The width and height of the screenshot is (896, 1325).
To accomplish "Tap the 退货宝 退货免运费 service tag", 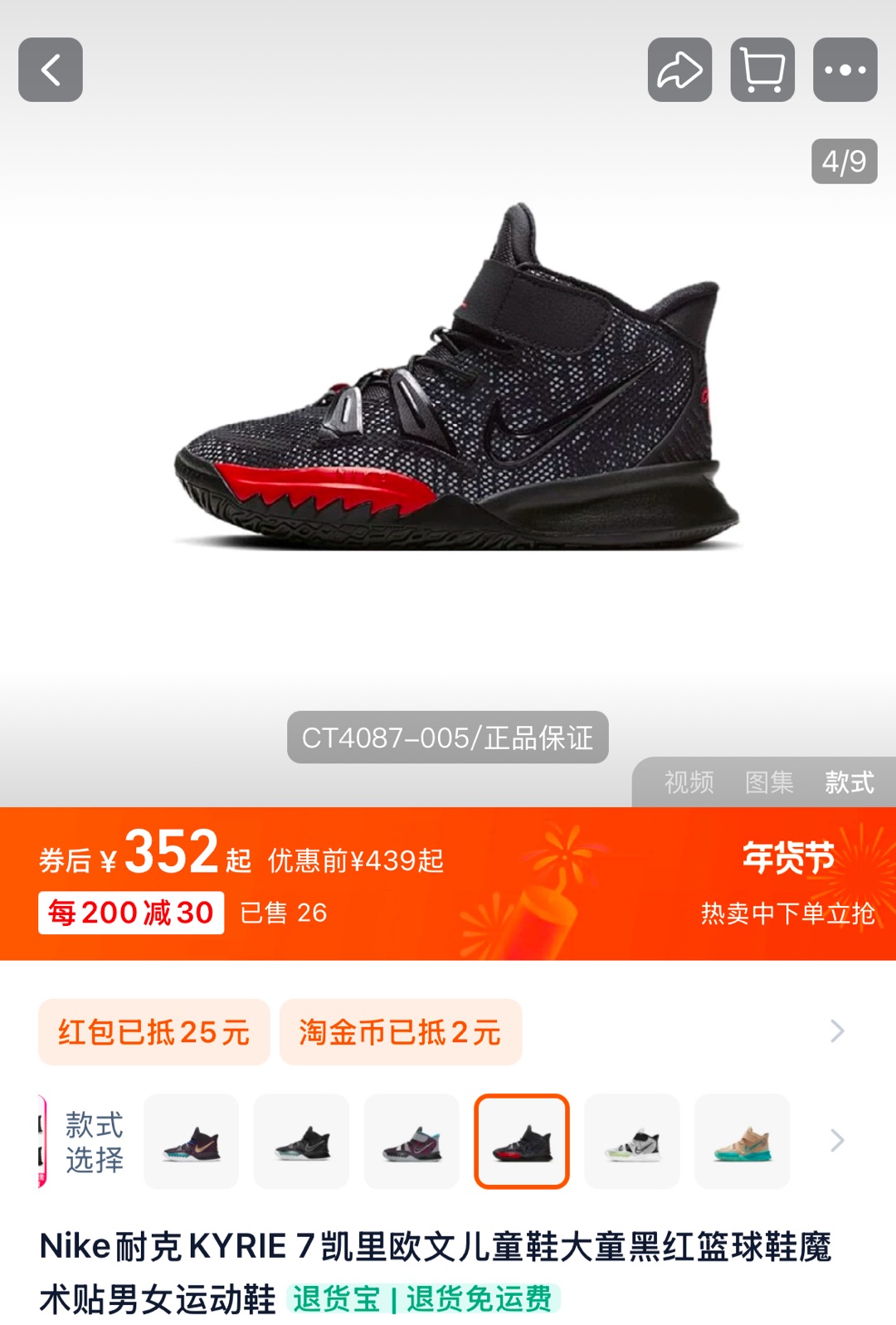I will click(x=423, y=1299).
